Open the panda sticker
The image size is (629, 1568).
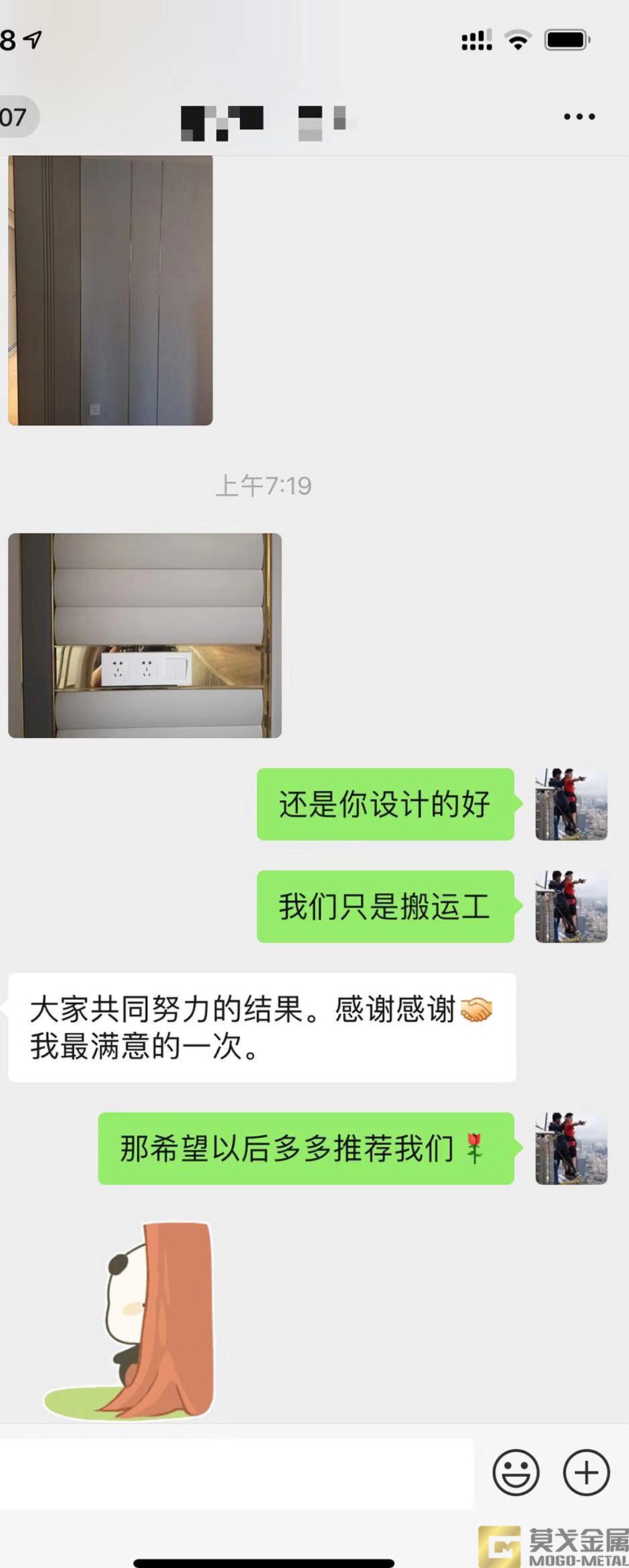pos(129,1322)
